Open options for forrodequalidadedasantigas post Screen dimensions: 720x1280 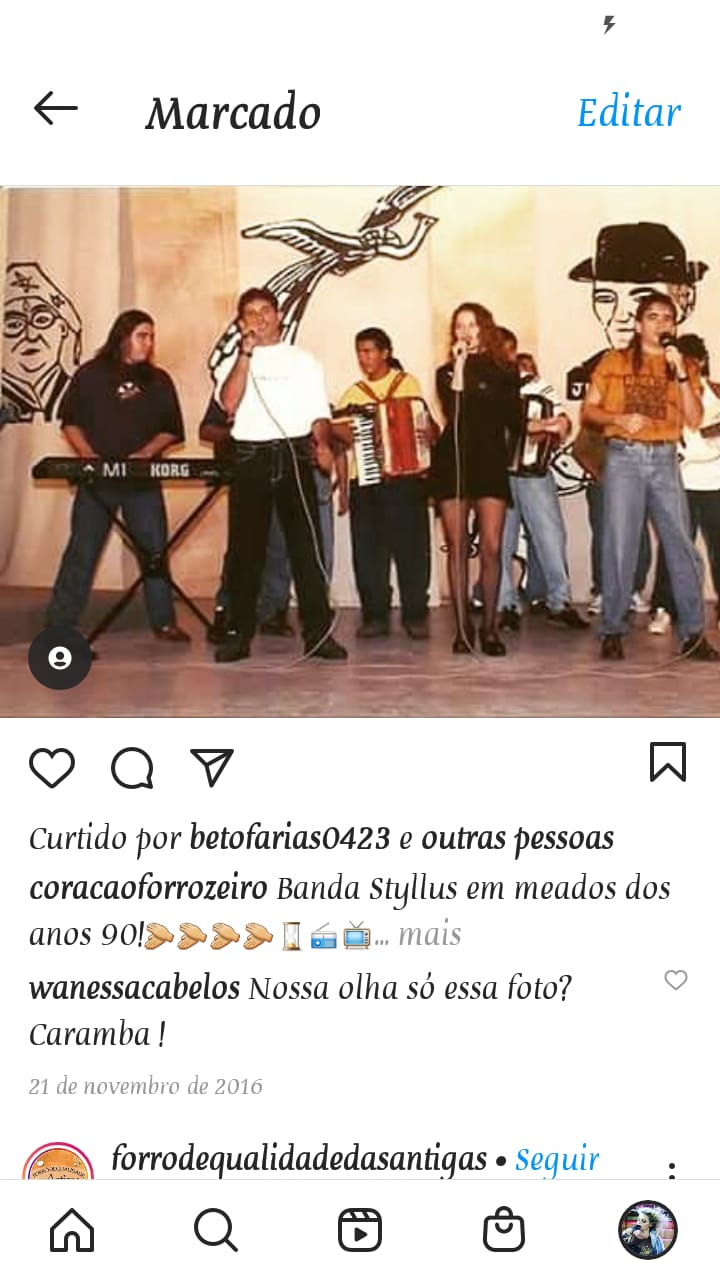[671, 1168]
